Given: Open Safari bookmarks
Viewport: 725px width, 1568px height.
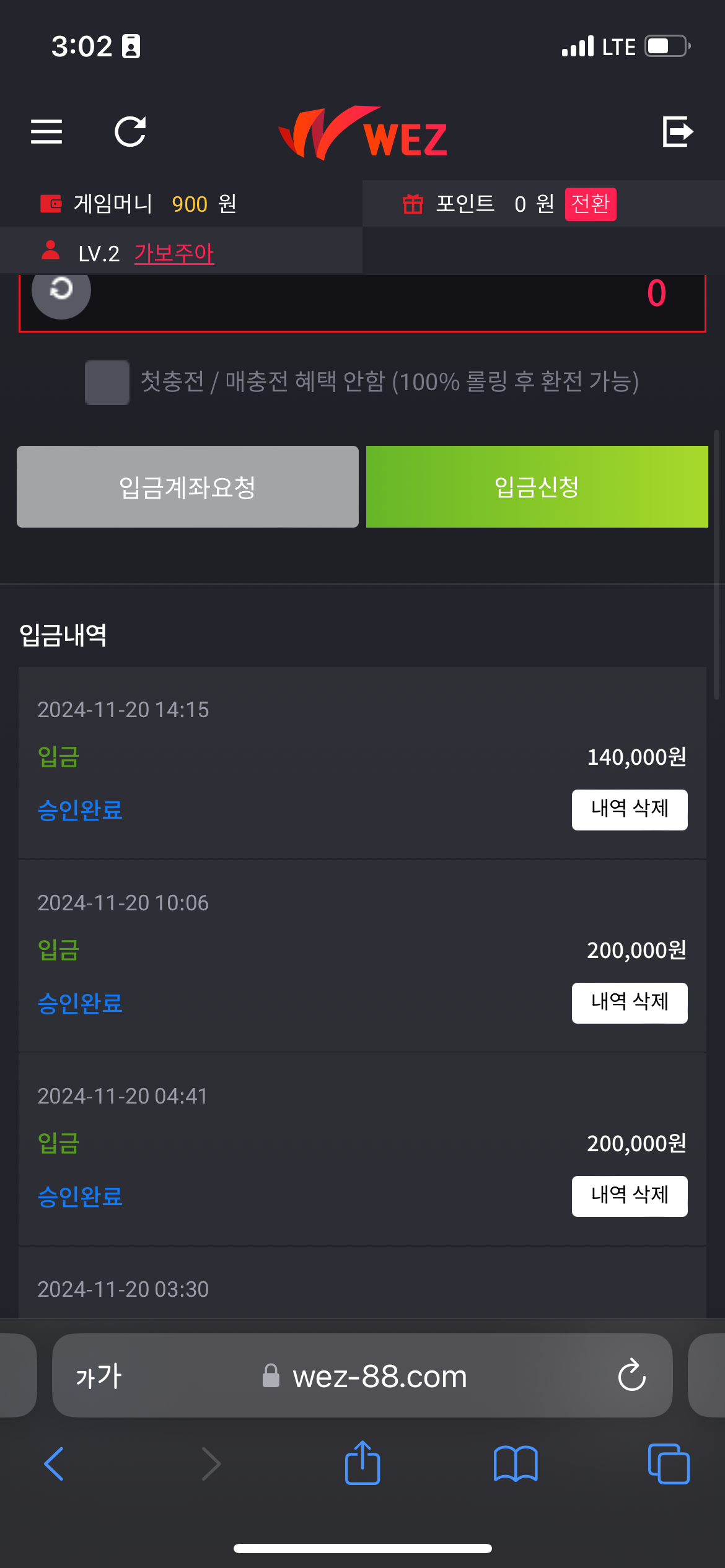Looking at the screenshot, I should 516,1464.
